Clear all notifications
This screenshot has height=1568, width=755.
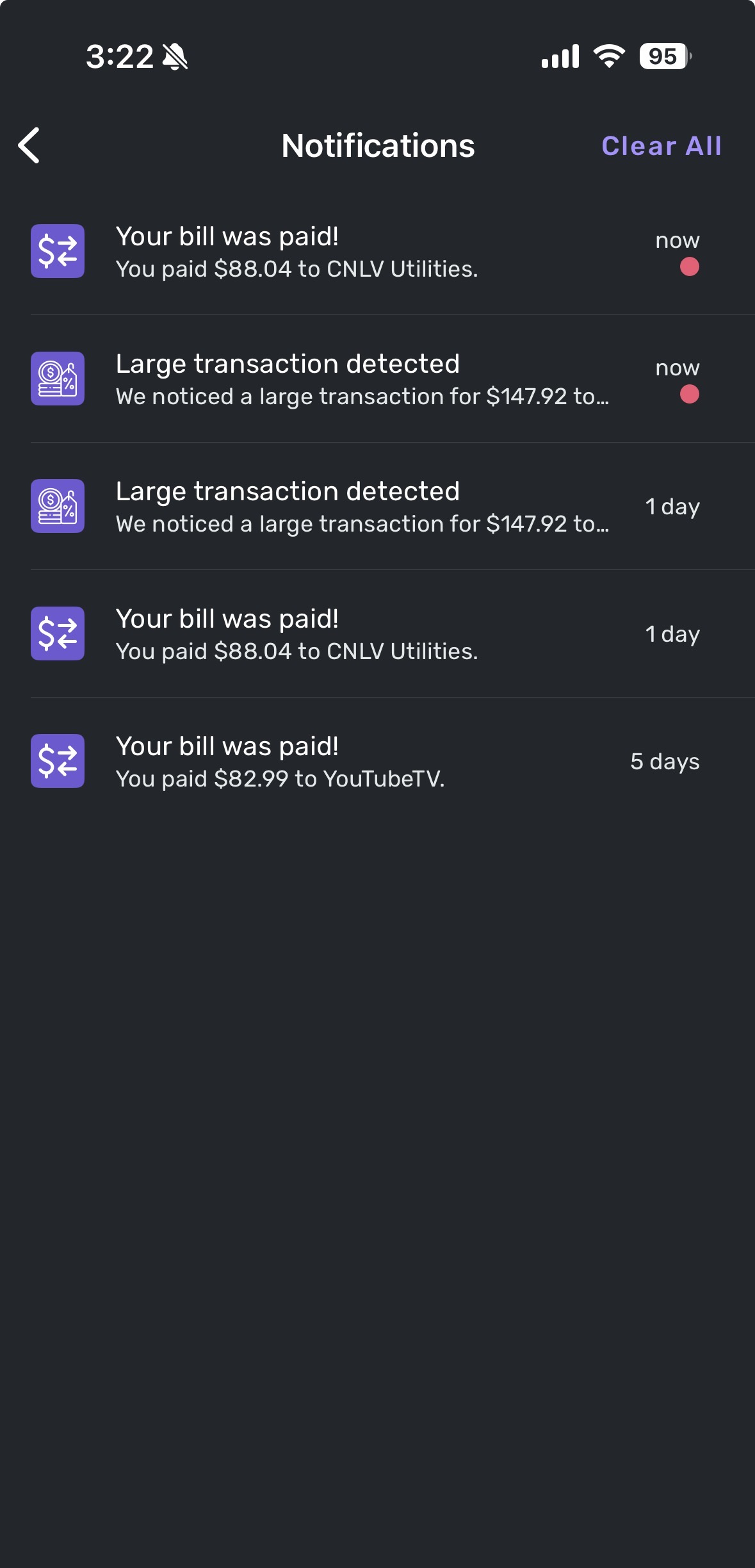[x=662, y=146]
